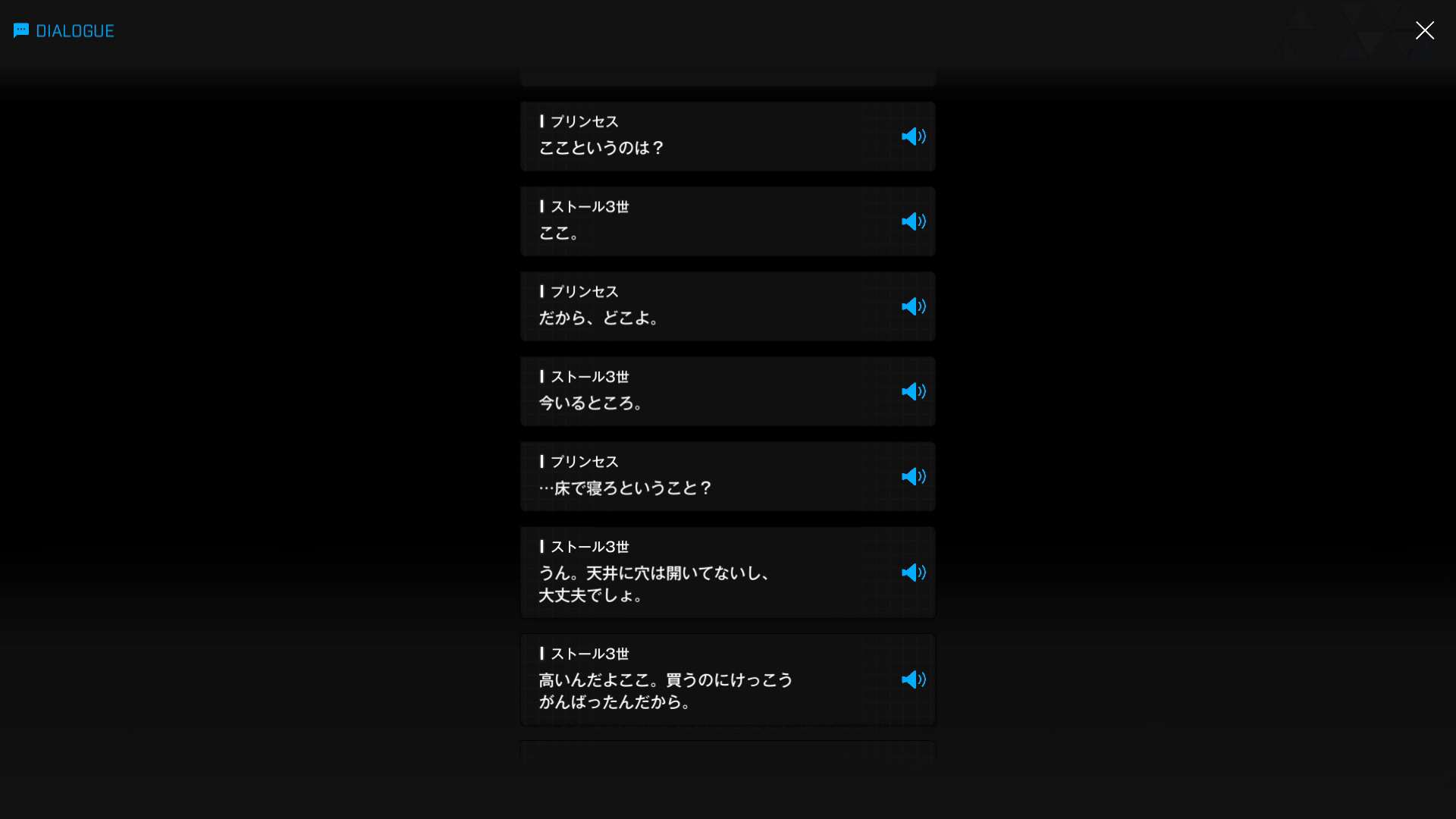Viewport: 1456px width, 819px height.
Task: Play voice for "うん。天井に穴は開いてないし" line
Action: click(x=913, y=573)
